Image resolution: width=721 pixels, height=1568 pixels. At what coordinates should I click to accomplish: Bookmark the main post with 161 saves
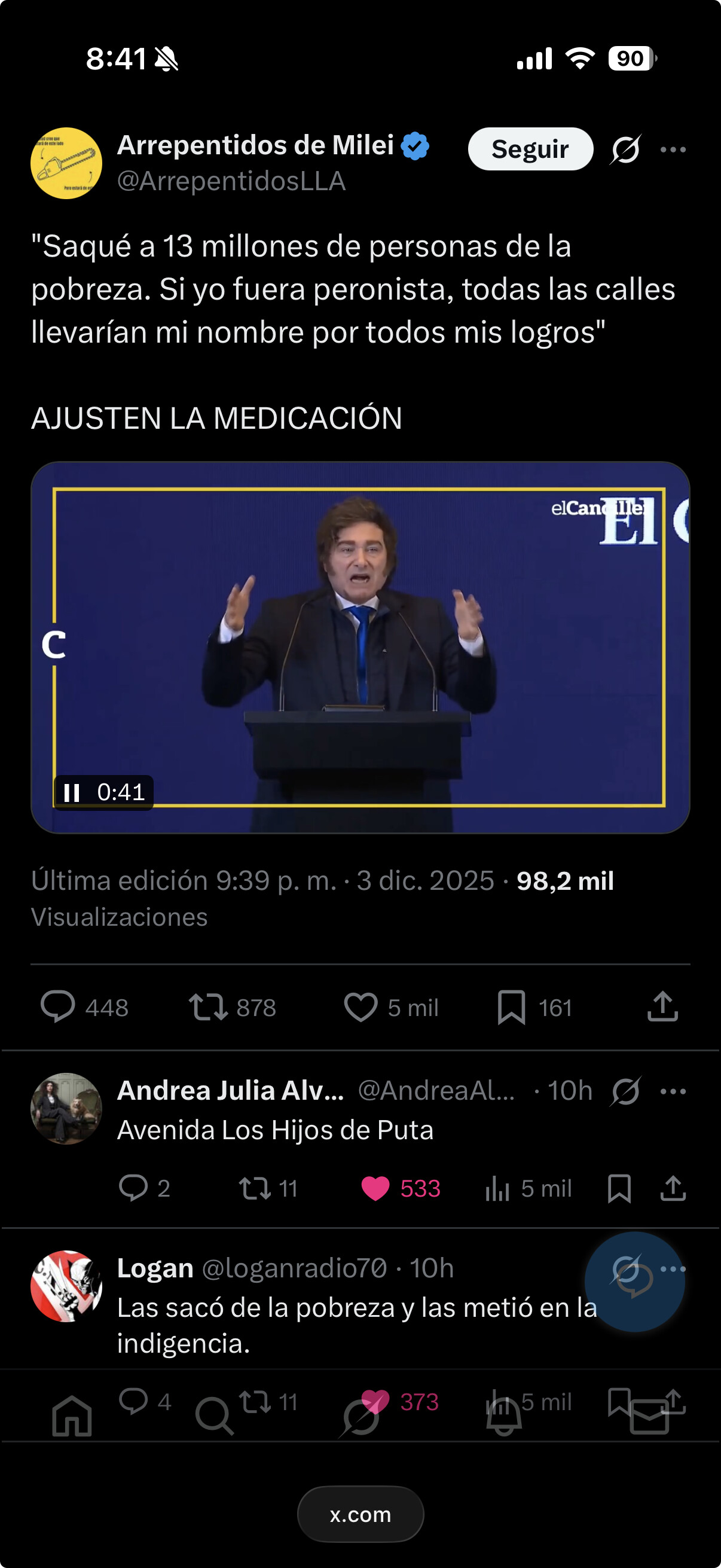pos(511,1007)
